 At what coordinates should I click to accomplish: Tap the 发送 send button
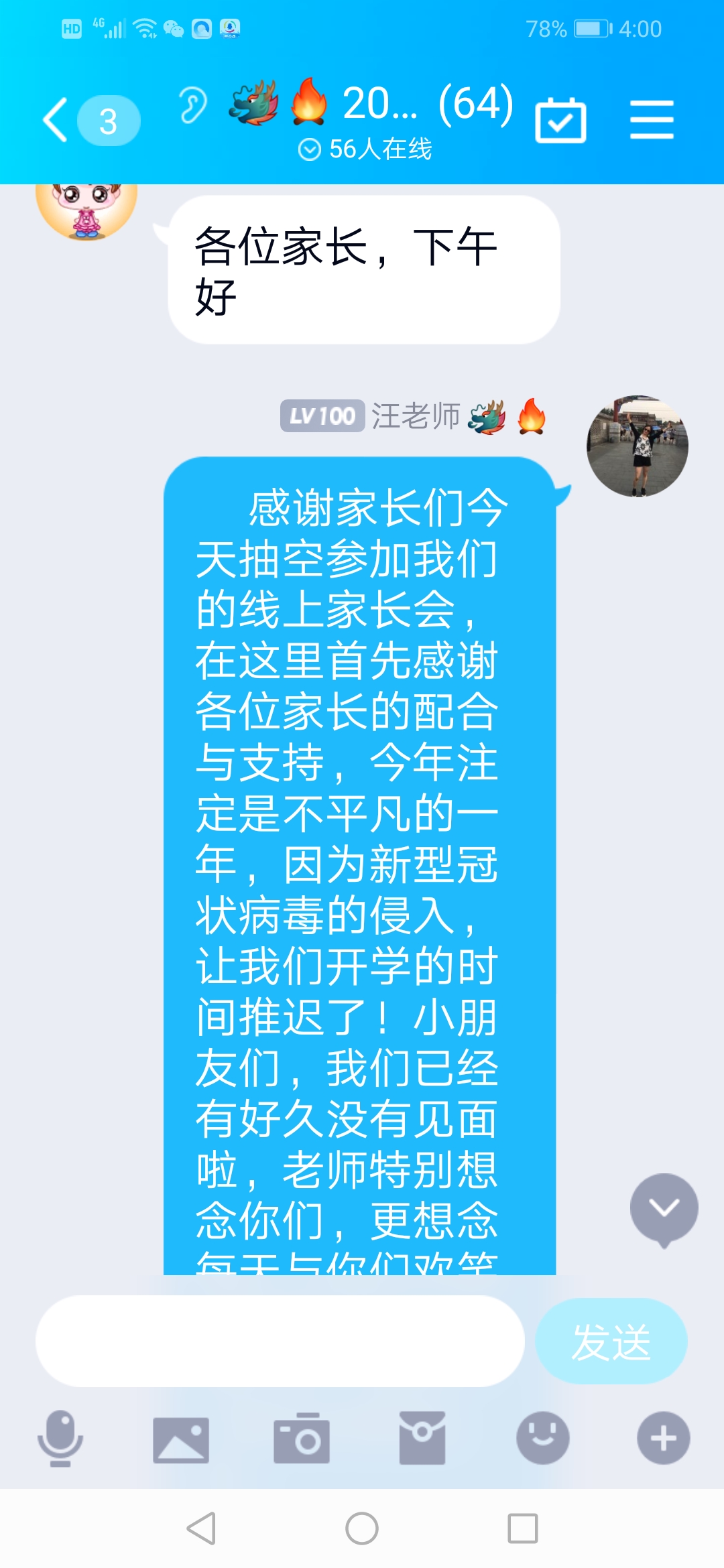point(611,1342)
